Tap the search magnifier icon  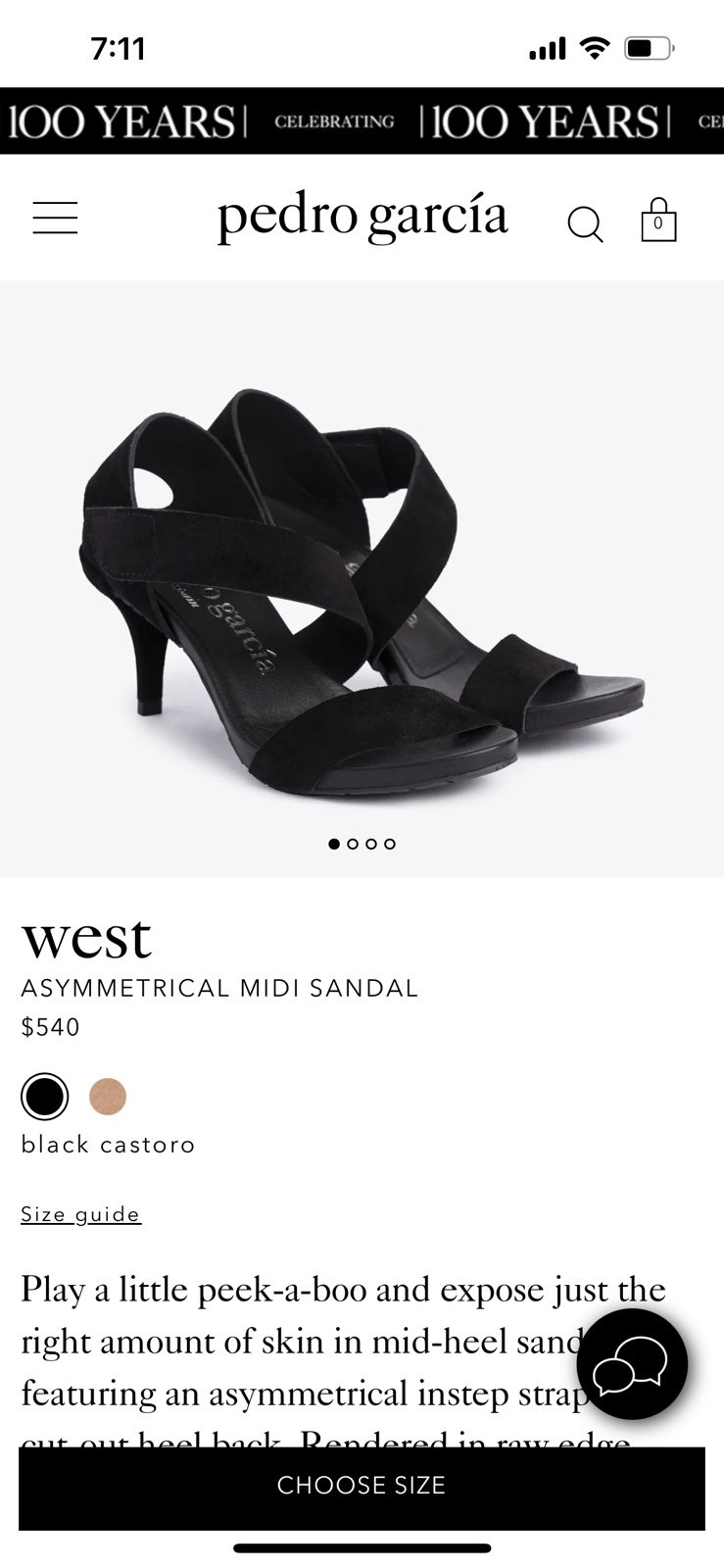(x=585, y=223)
